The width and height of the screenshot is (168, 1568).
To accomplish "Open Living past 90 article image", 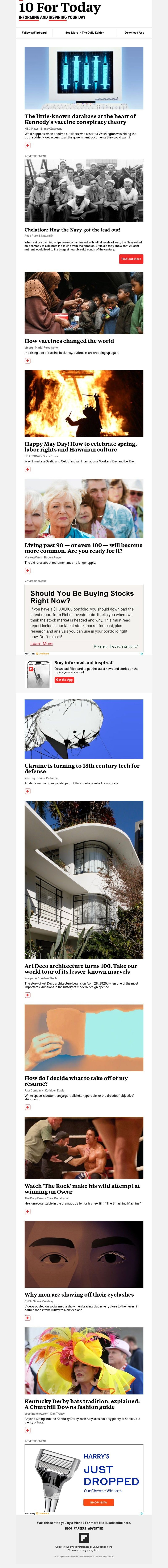I will click(84, 508).
